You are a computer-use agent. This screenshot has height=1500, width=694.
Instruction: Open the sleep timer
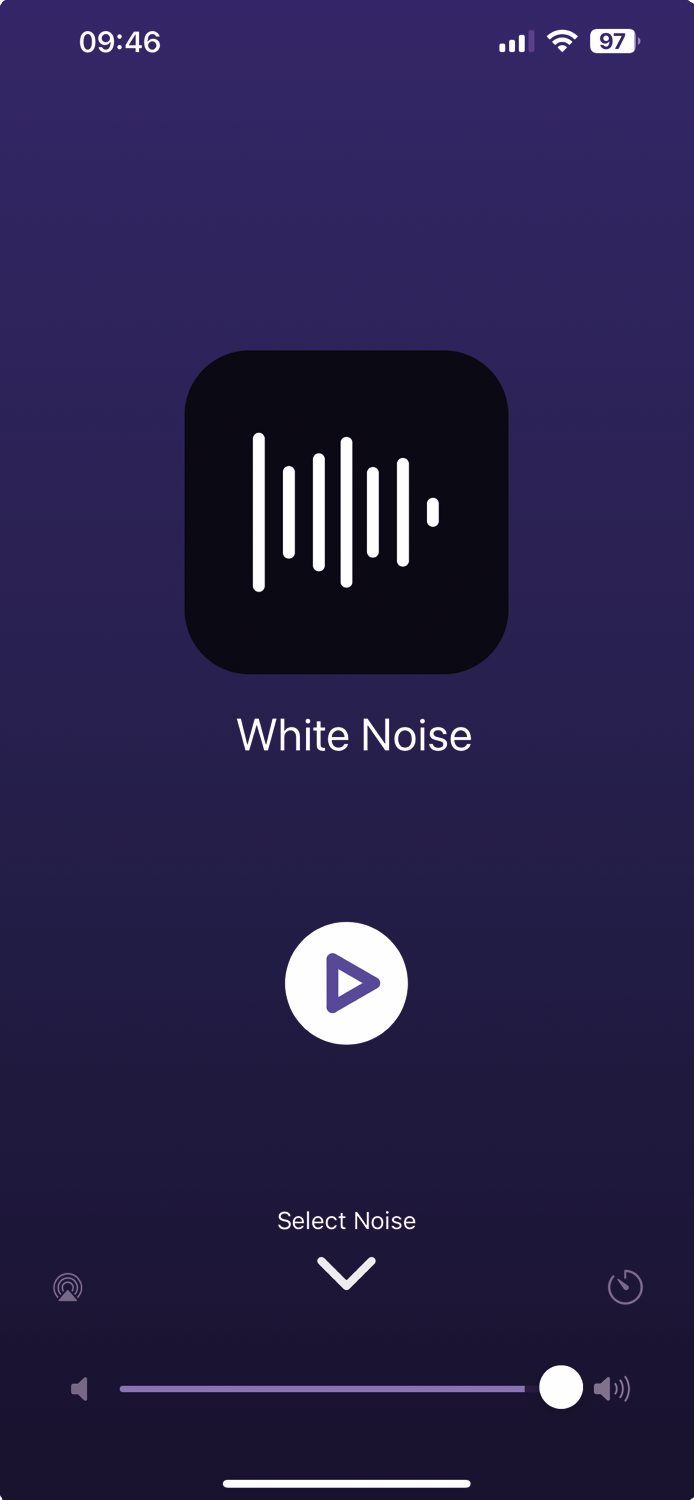625,1287
